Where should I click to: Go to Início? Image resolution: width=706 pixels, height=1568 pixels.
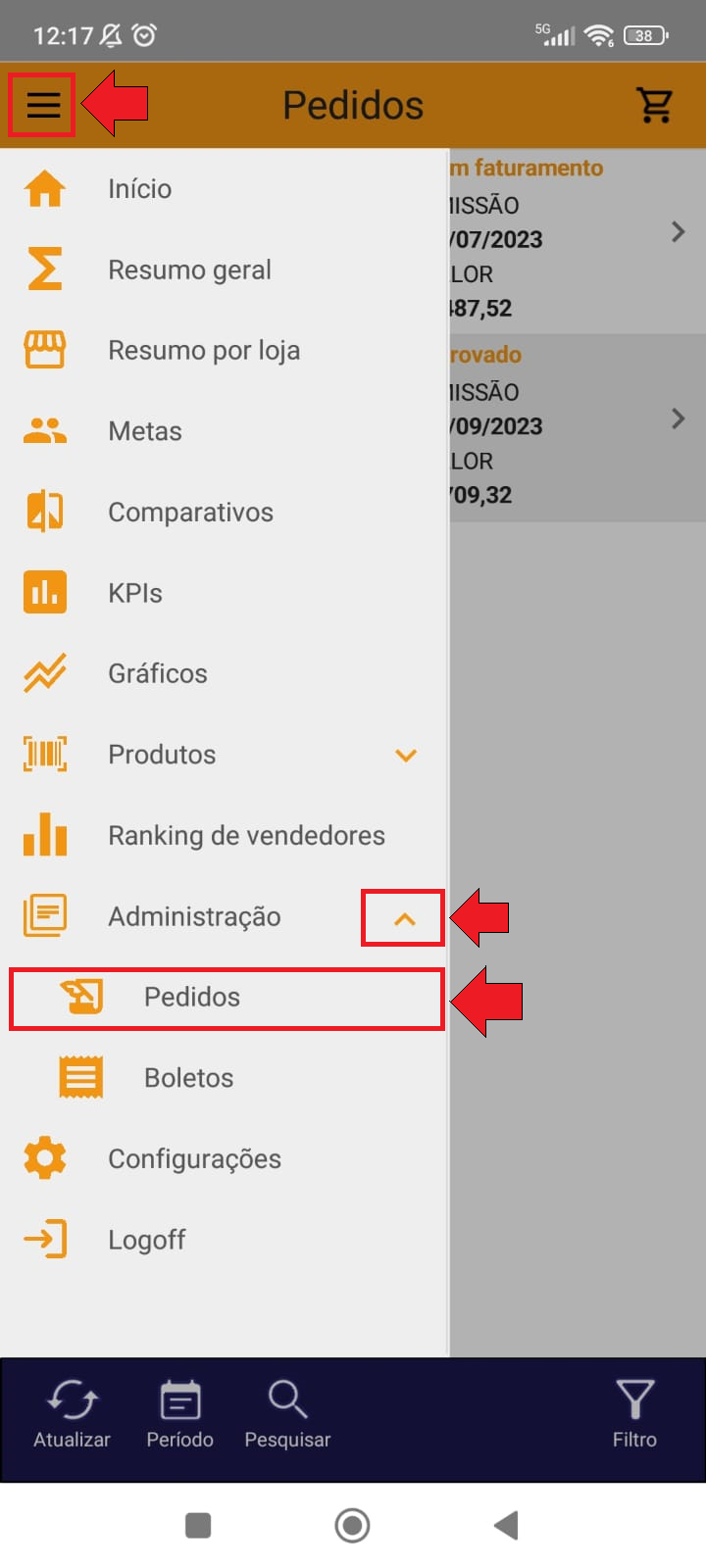(x=224, y=189)
